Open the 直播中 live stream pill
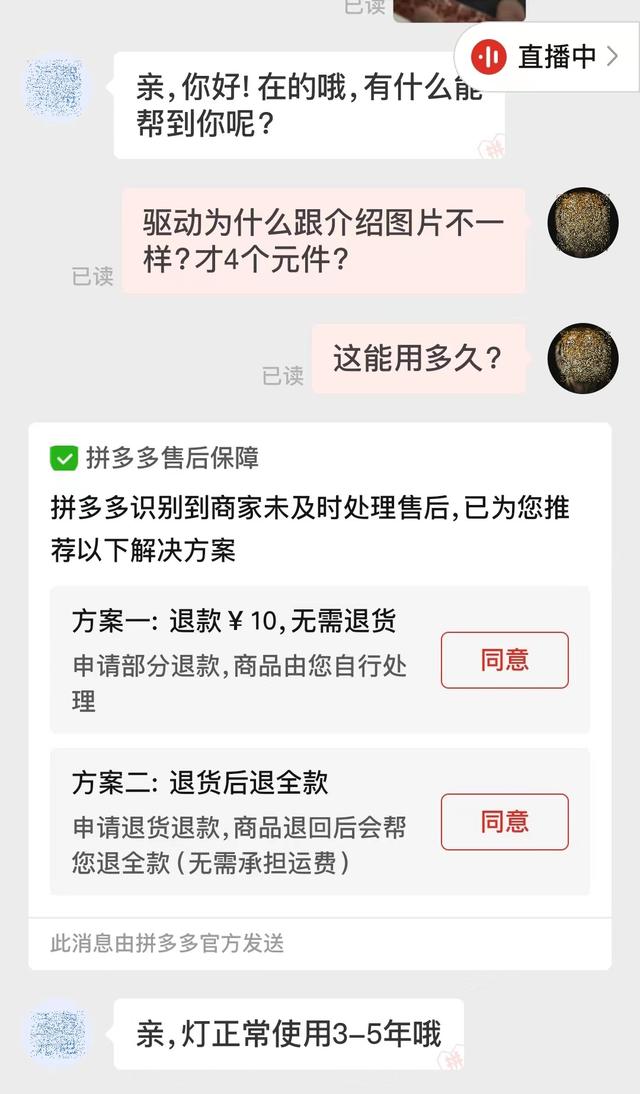 (x=547, y=57)
